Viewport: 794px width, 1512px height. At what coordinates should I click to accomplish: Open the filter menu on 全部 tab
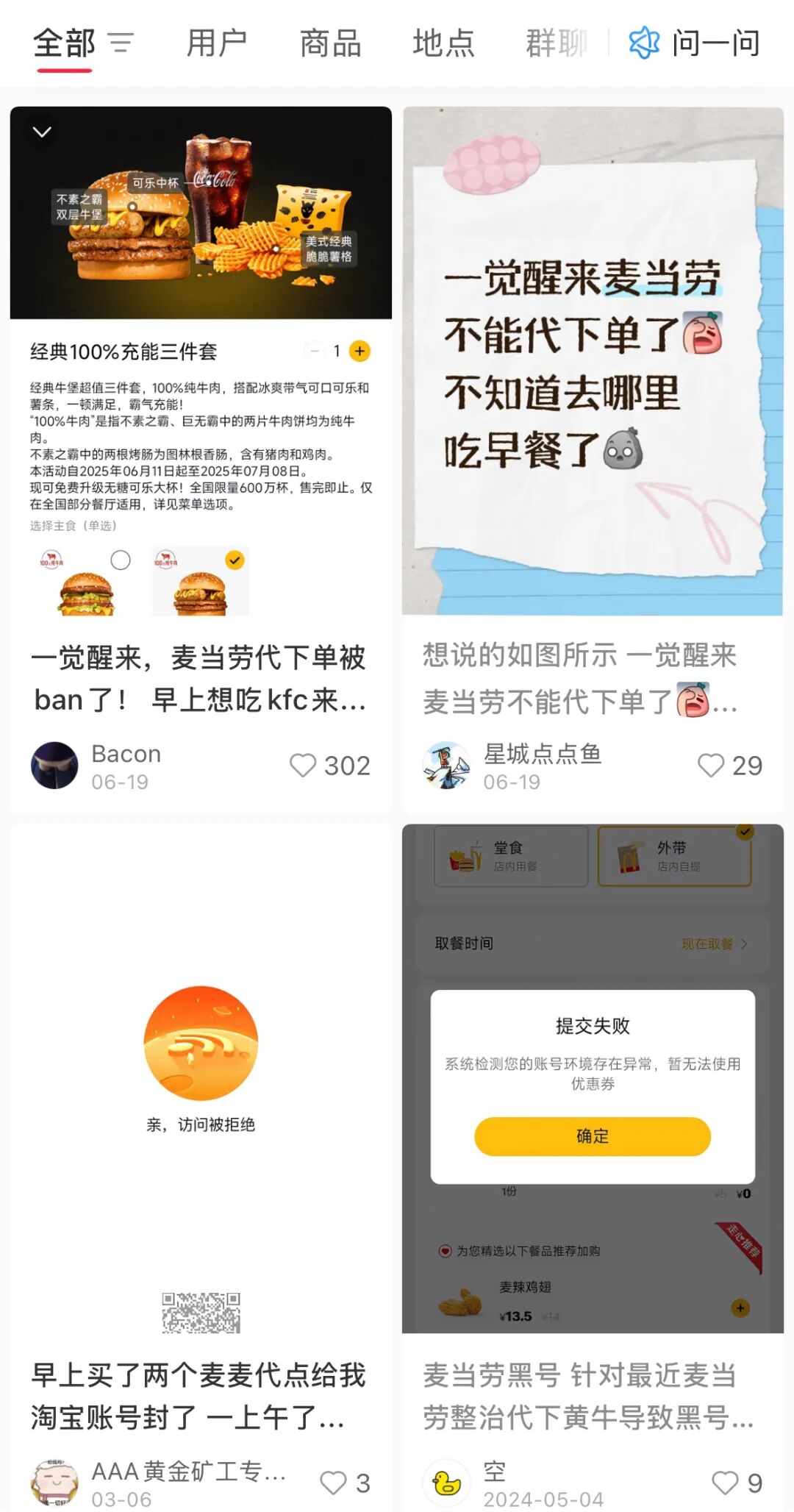coord(121,43)
